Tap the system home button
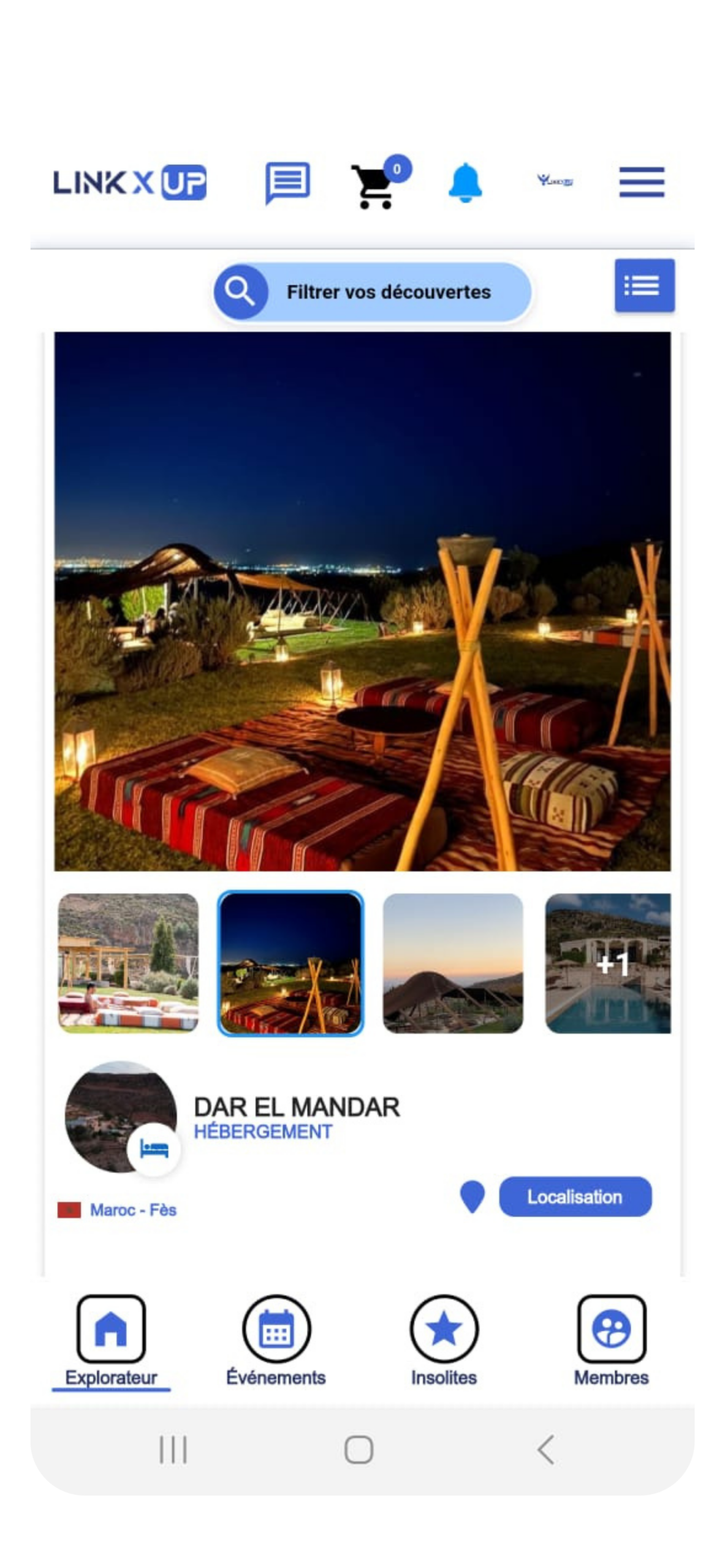 pos(359,1450)
